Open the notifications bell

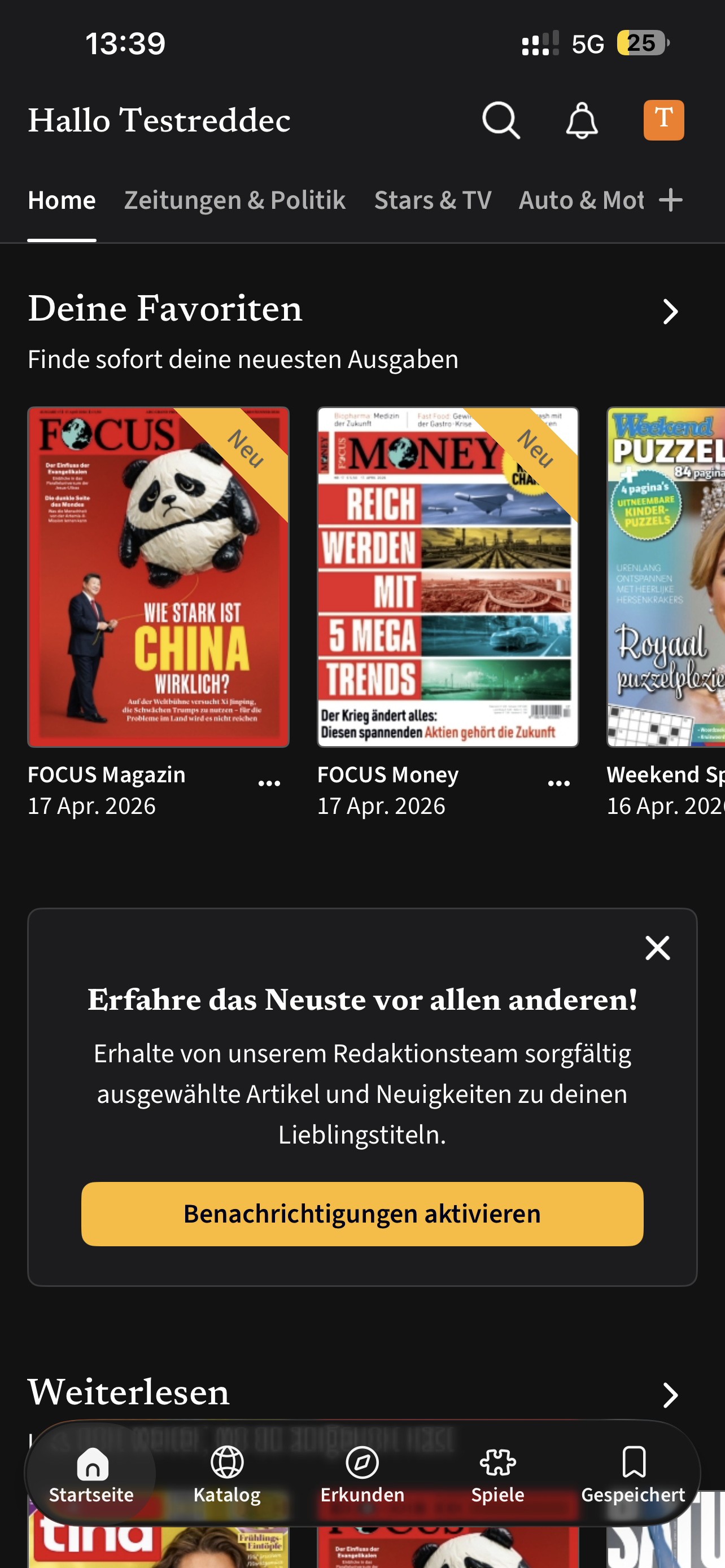(x=582, y=121)
